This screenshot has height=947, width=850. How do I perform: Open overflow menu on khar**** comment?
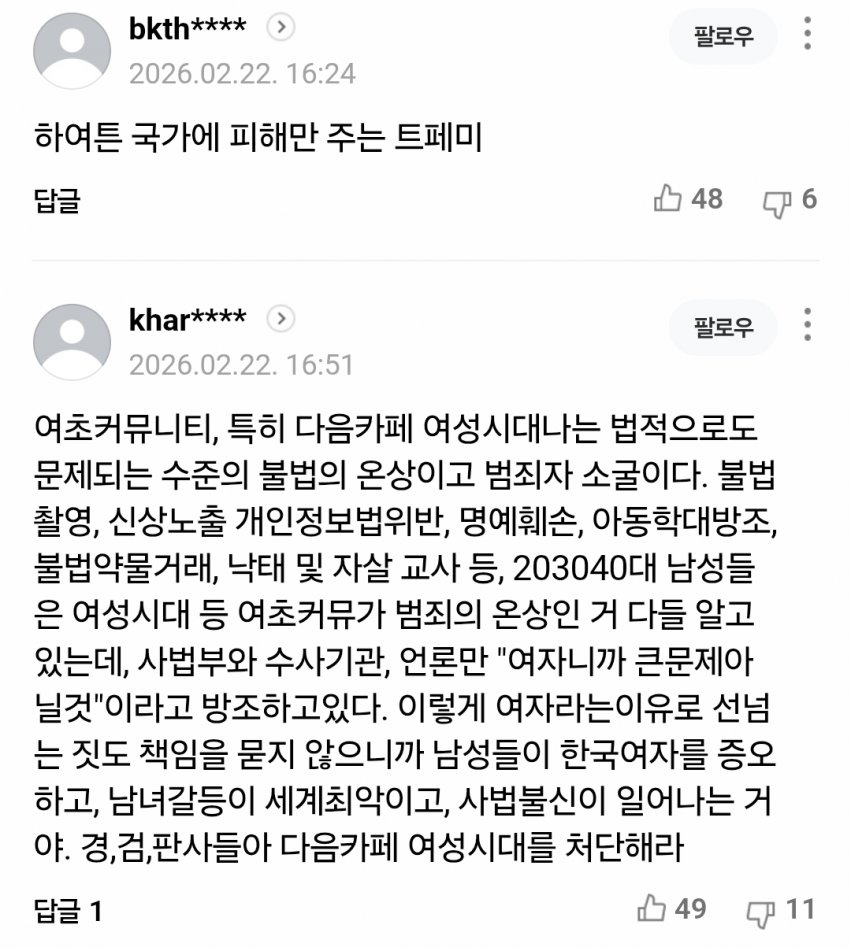[807, 325]
